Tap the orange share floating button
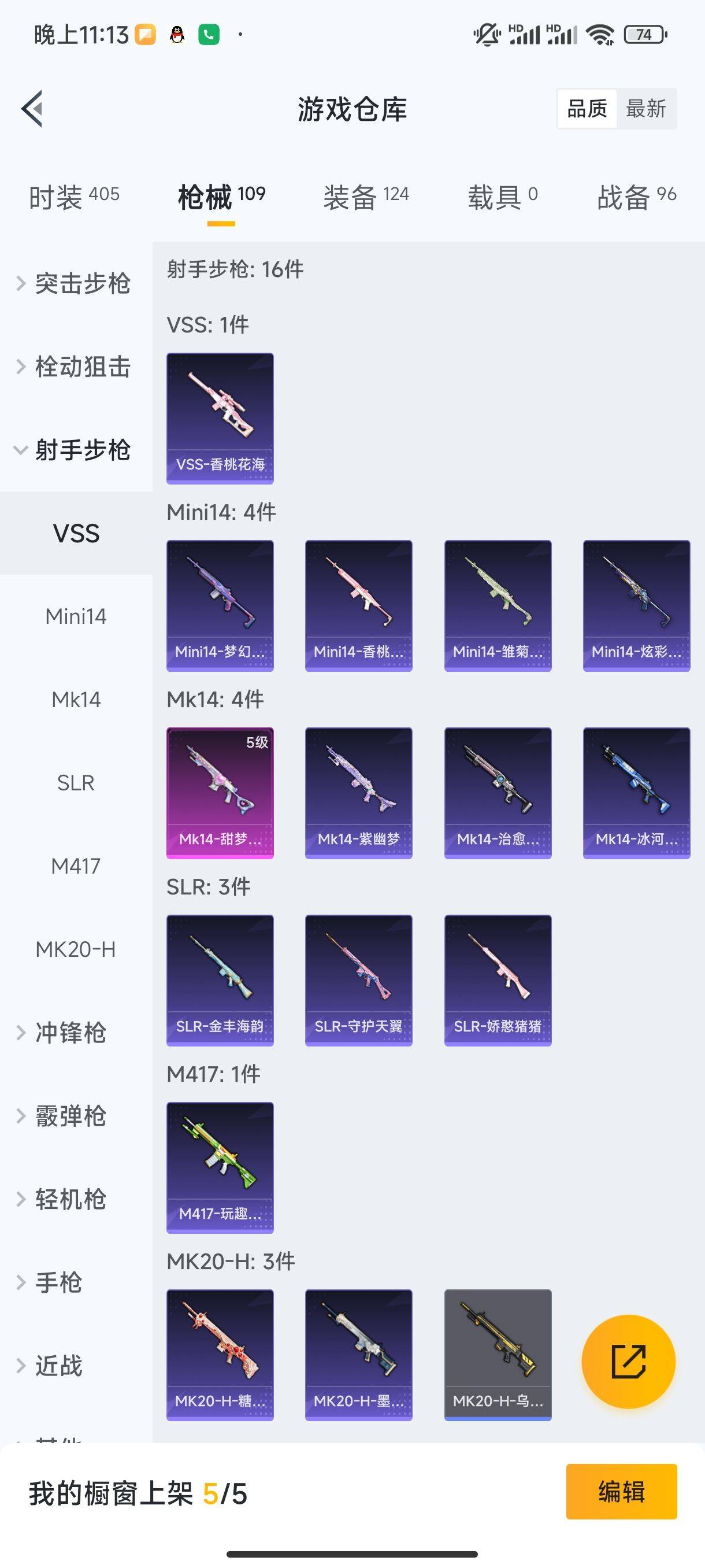Screen dimensions: 705x1568 coord(628,1362)
